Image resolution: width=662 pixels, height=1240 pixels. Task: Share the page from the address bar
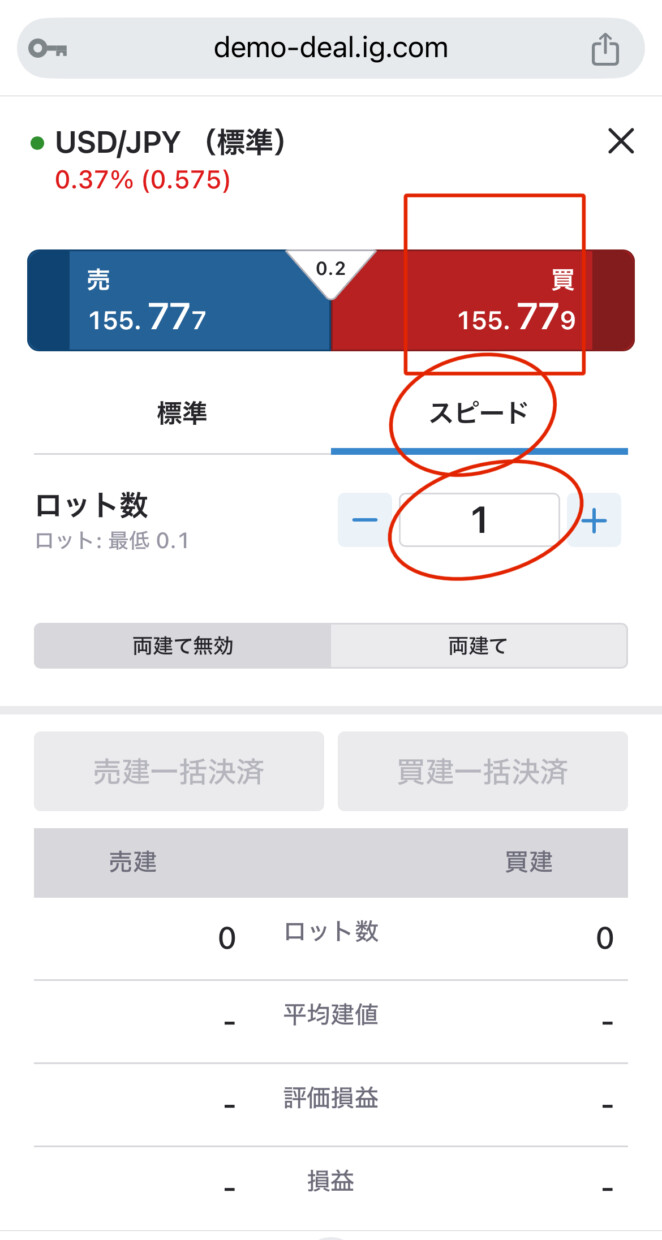tap(605, 49)
